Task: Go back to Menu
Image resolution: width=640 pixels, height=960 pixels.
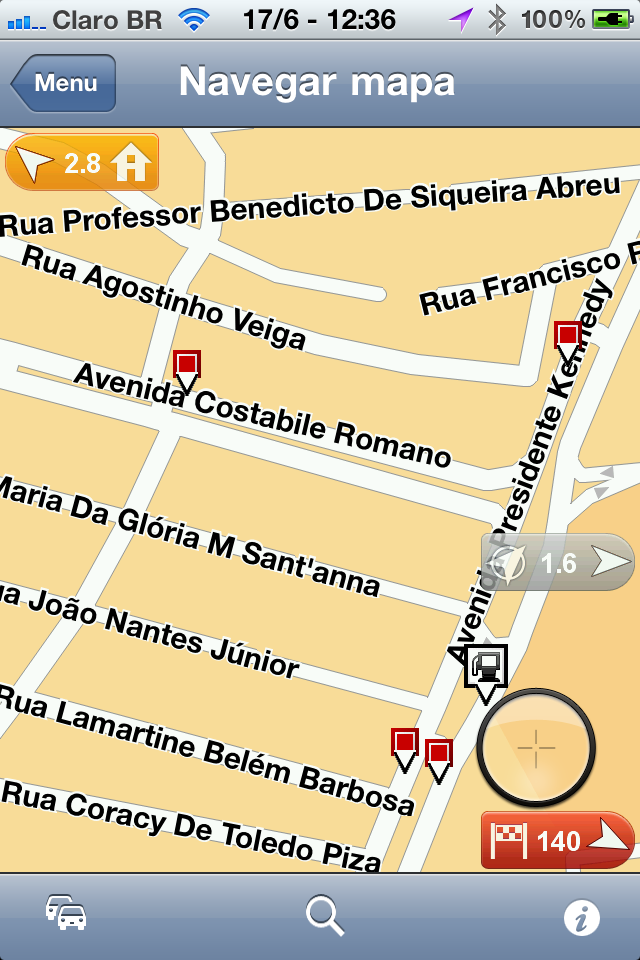Action: 64,83
